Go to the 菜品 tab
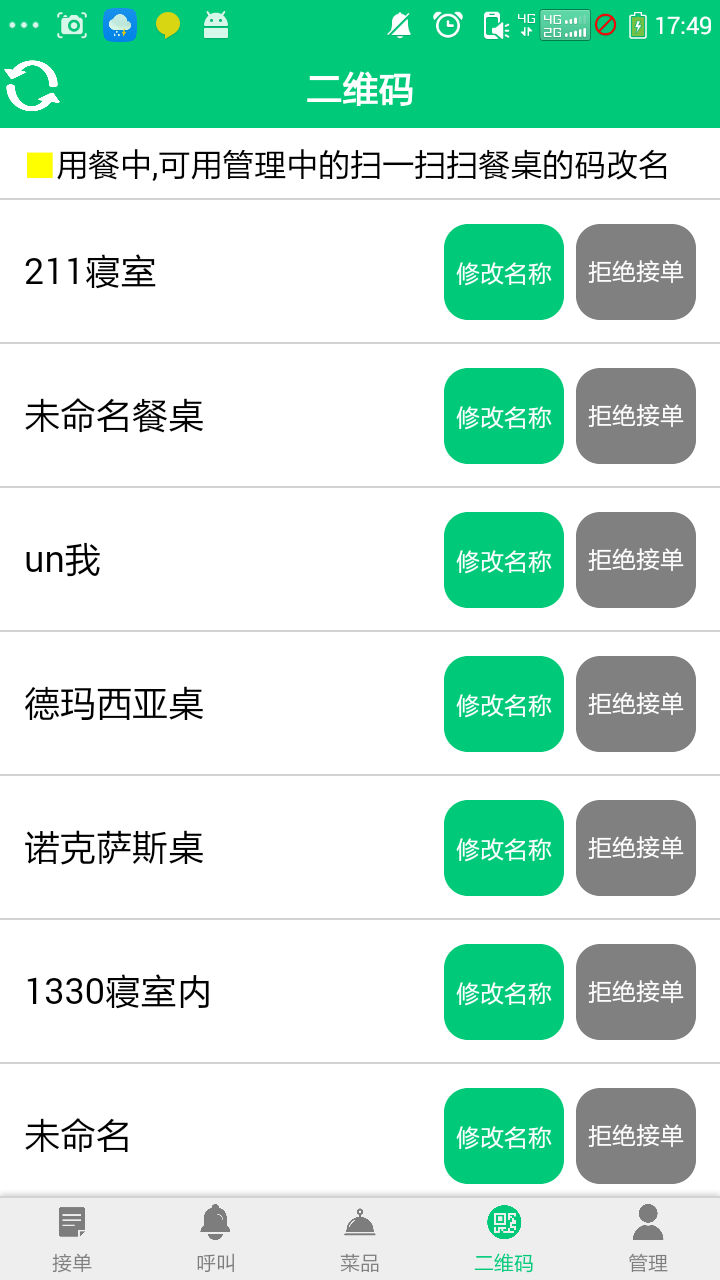This screenshot has height=1280, width=720. [x=360, y=1238]
